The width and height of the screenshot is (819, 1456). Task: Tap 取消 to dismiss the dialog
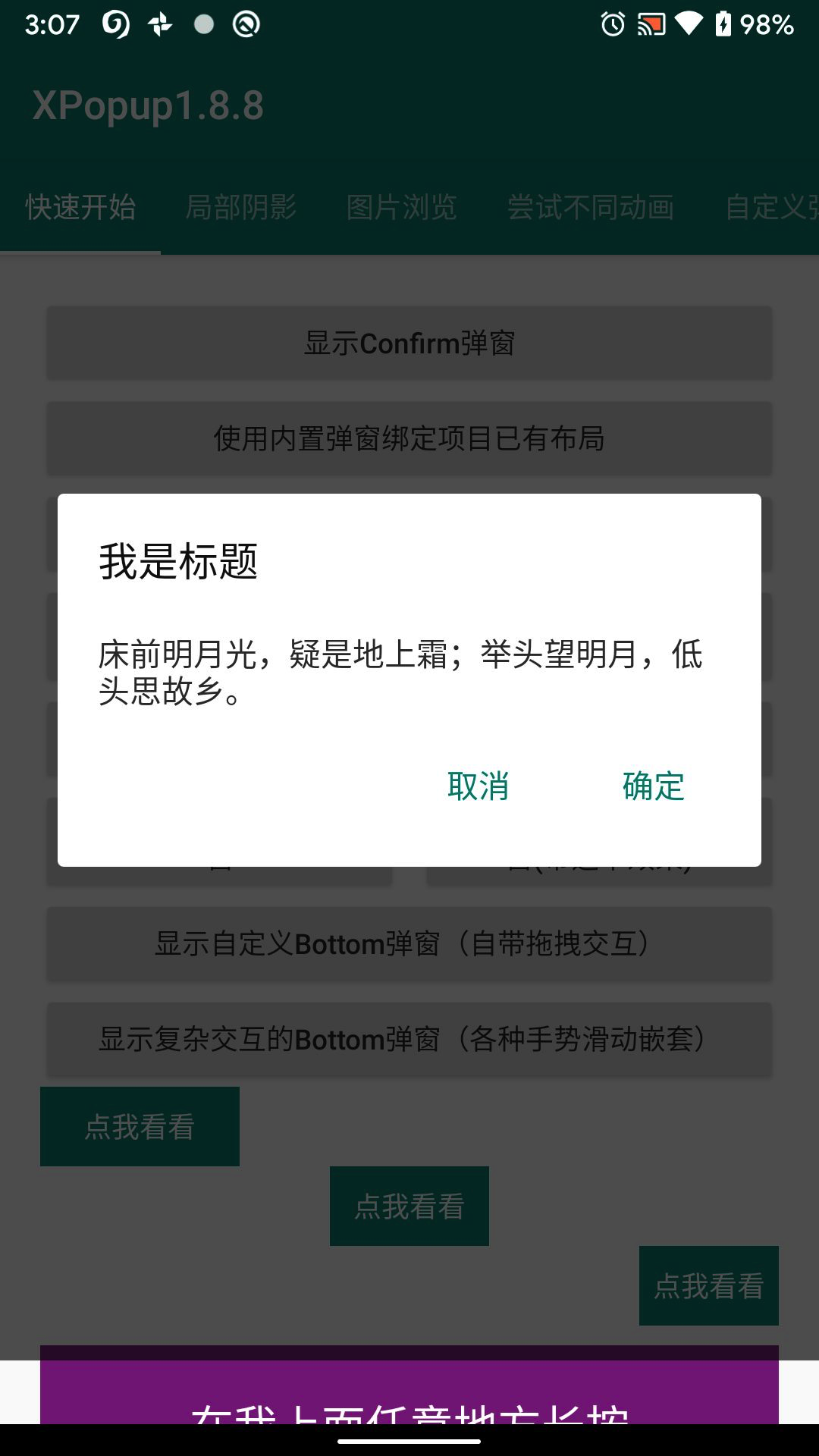pos(479,789)
